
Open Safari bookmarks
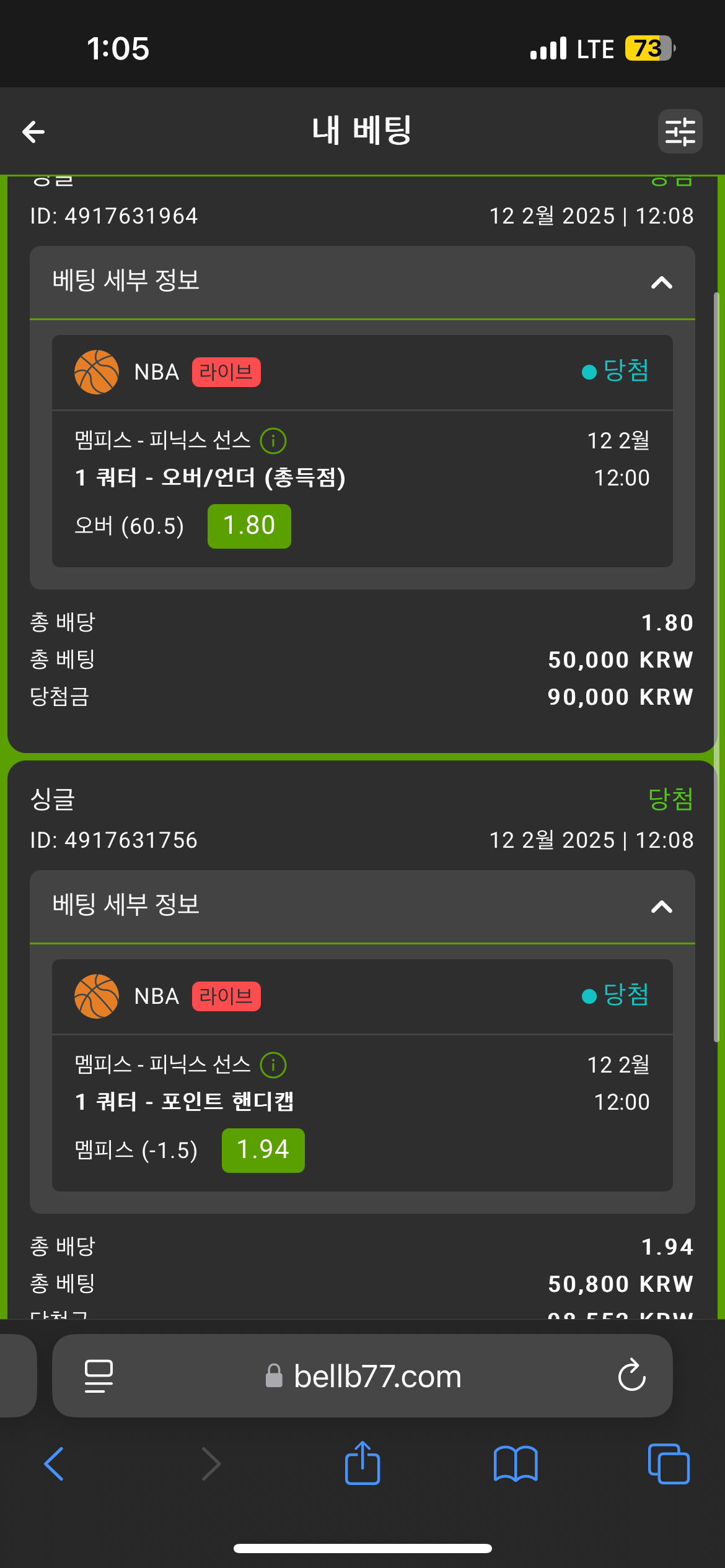[x=516, y=1464]
